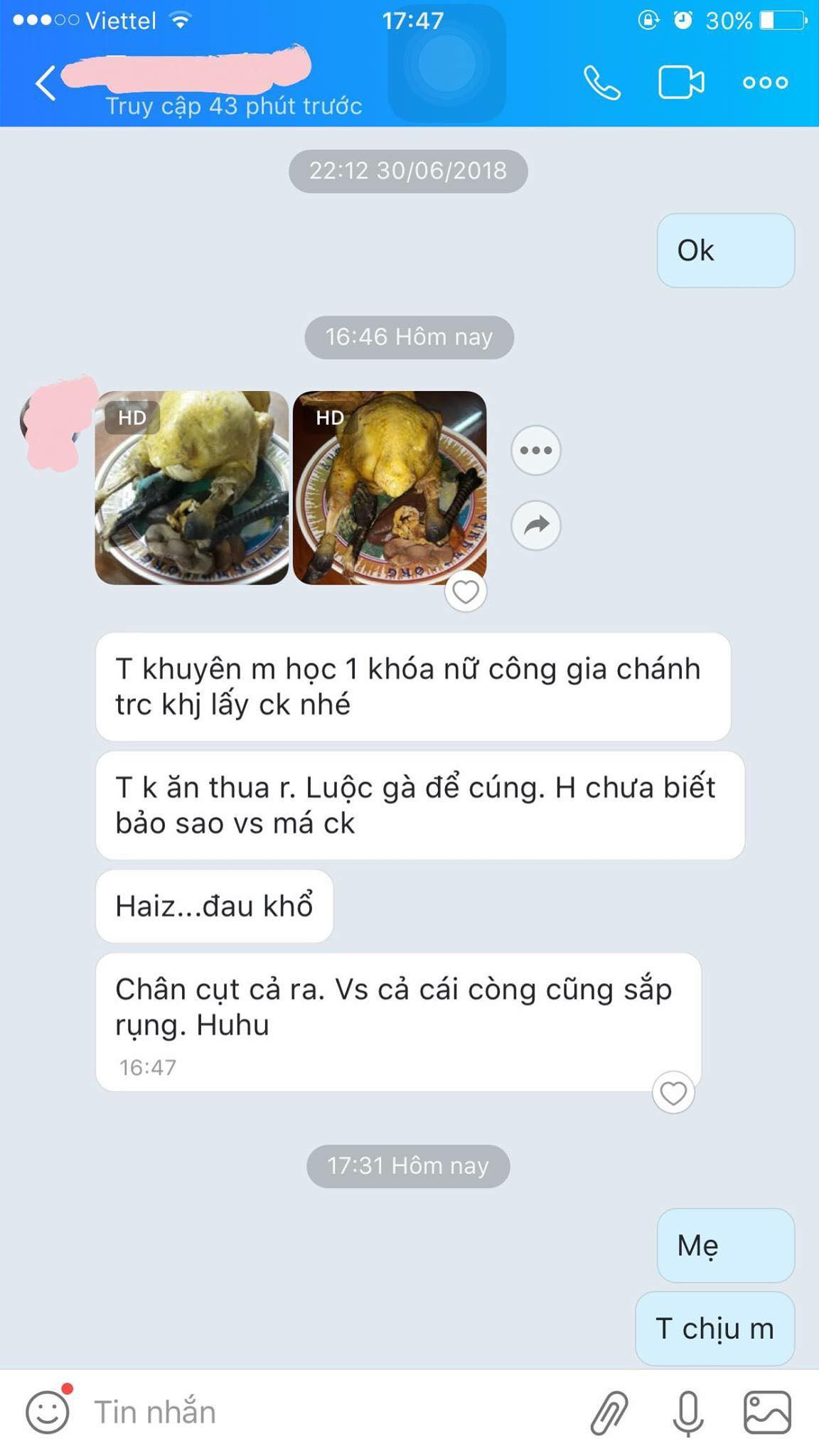Open the first boiled chicken photo

coord(192,488)
